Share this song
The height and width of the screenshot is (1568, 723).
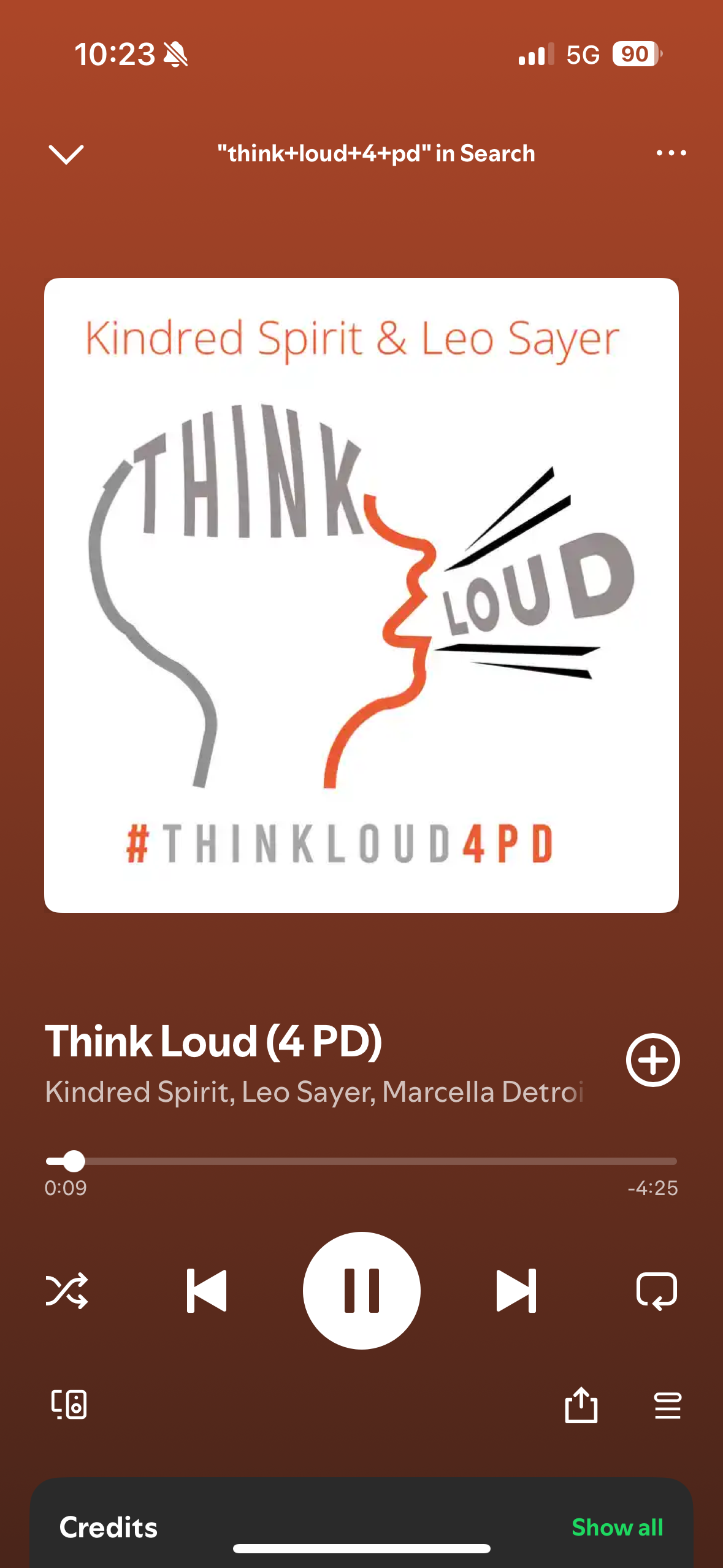point(581,1404)
